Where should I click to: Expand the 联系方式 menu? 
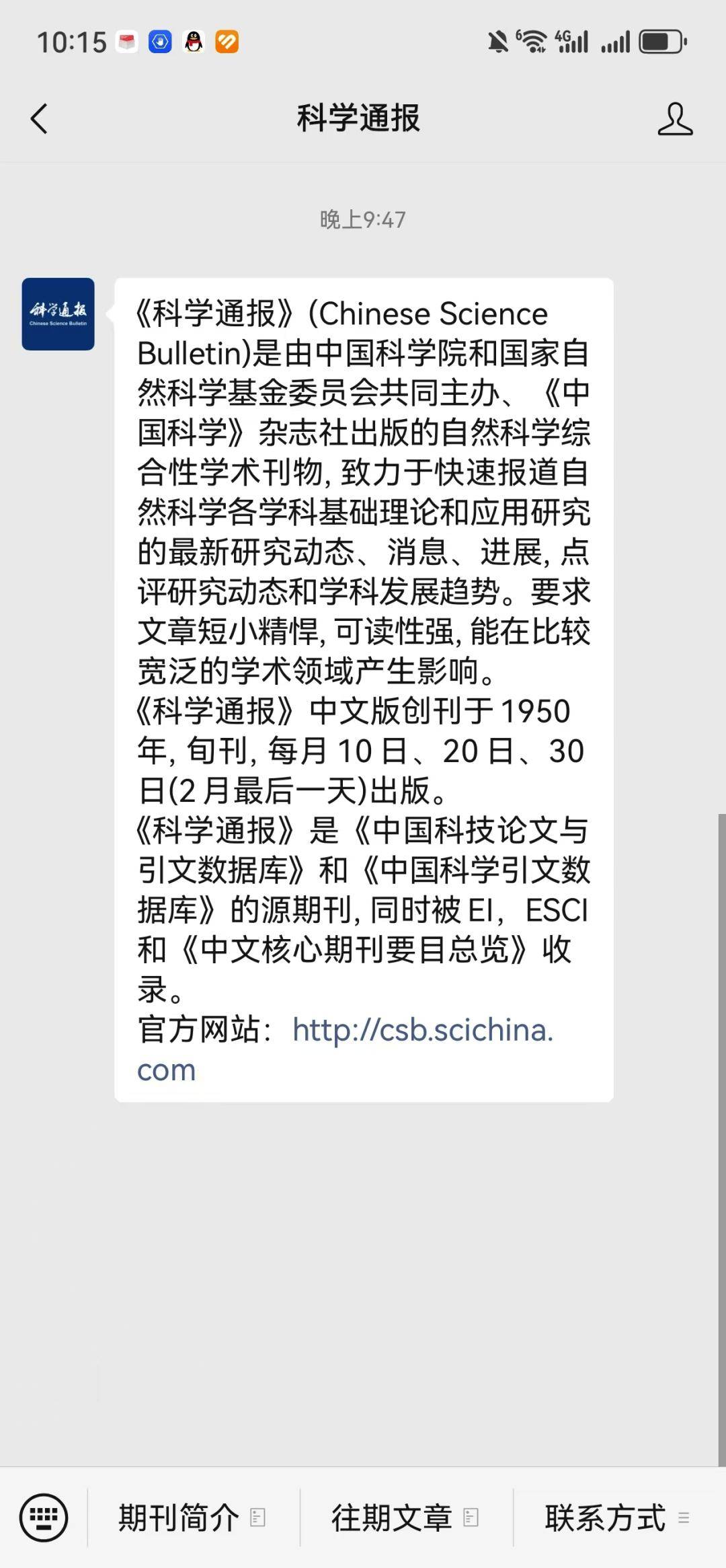coord(618,1518)
